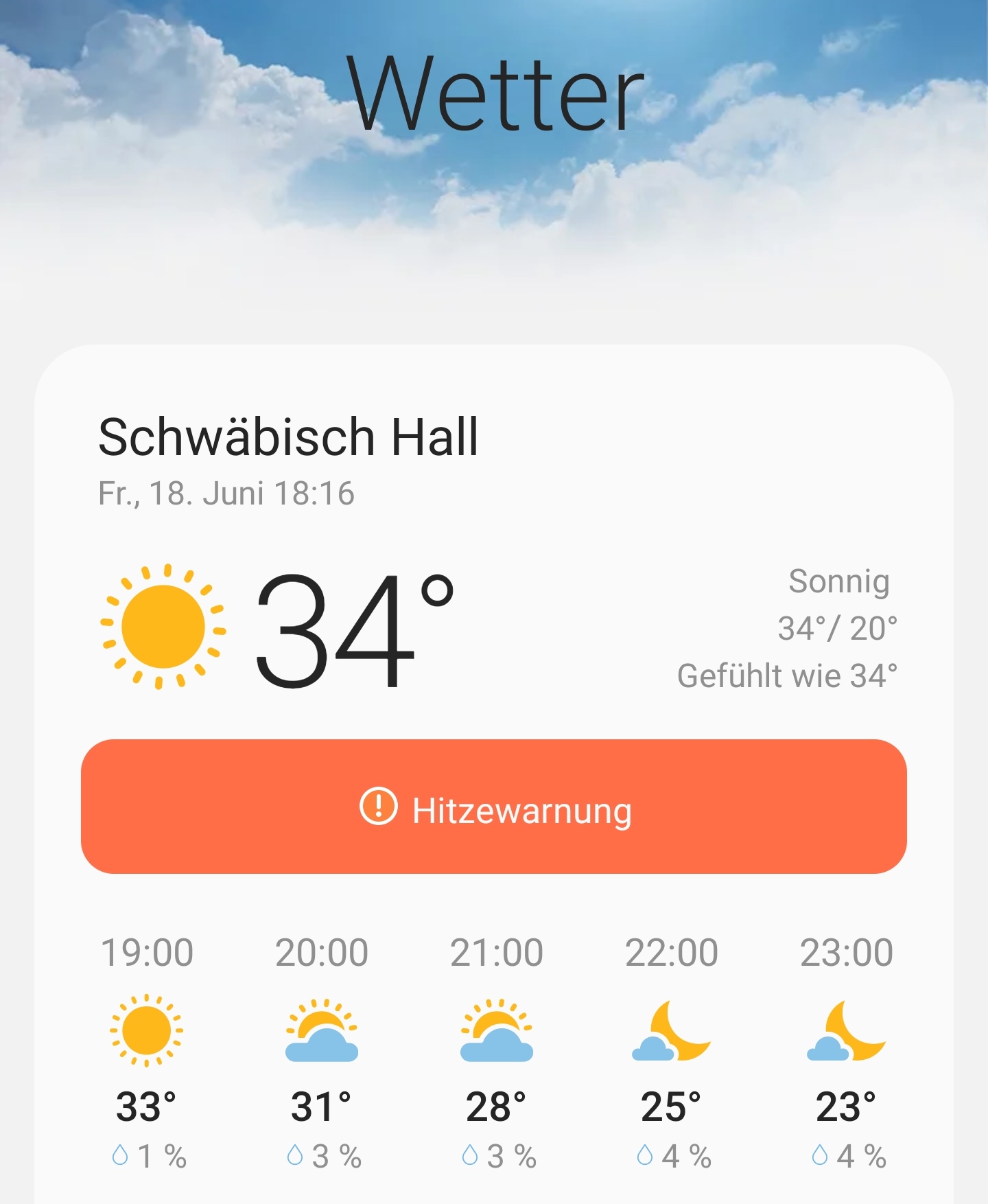Open the Hitzewarnung heat alert

(x=494, y=807)
